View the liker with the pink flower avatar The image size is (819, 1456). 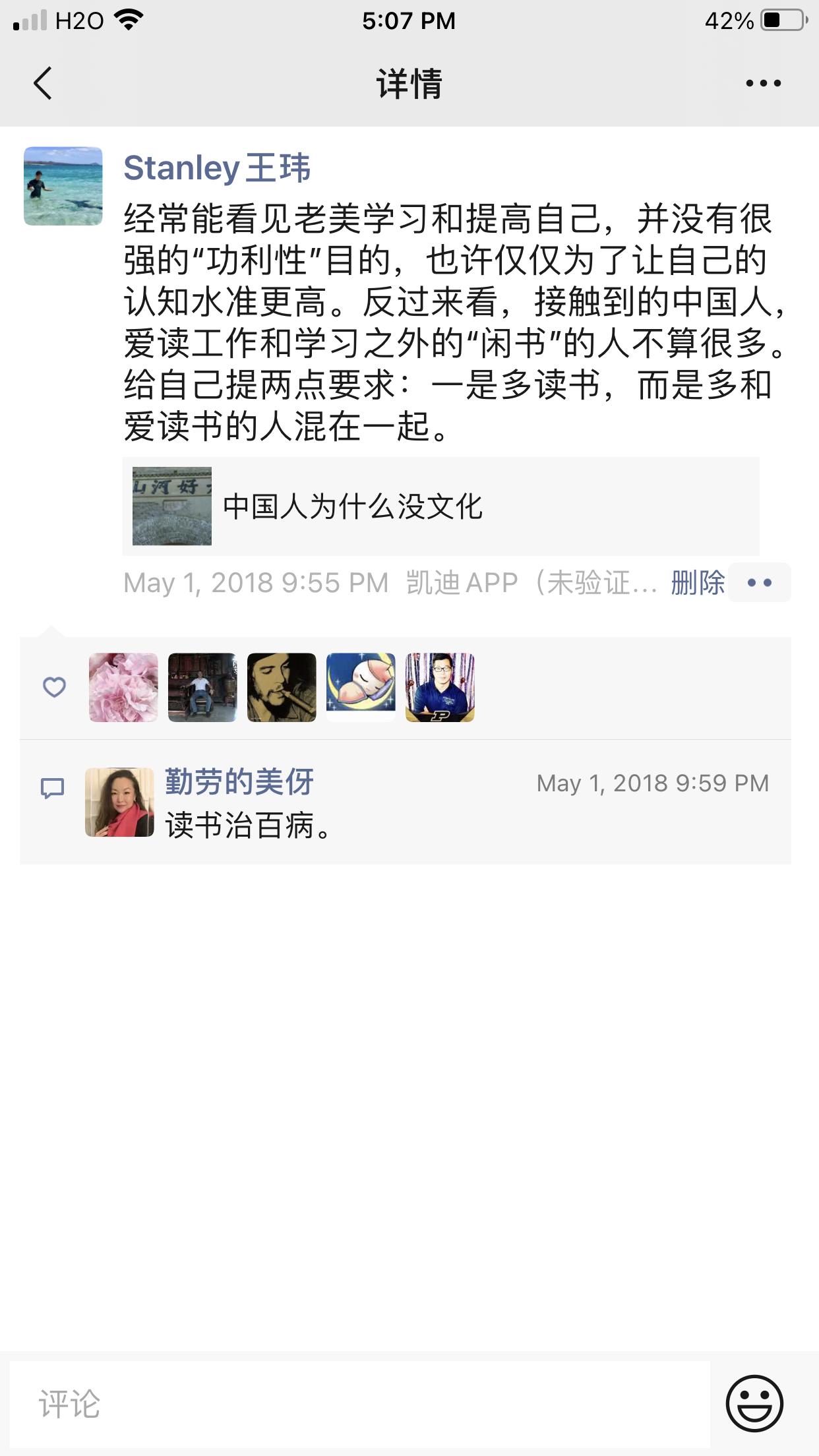[123, 687]
